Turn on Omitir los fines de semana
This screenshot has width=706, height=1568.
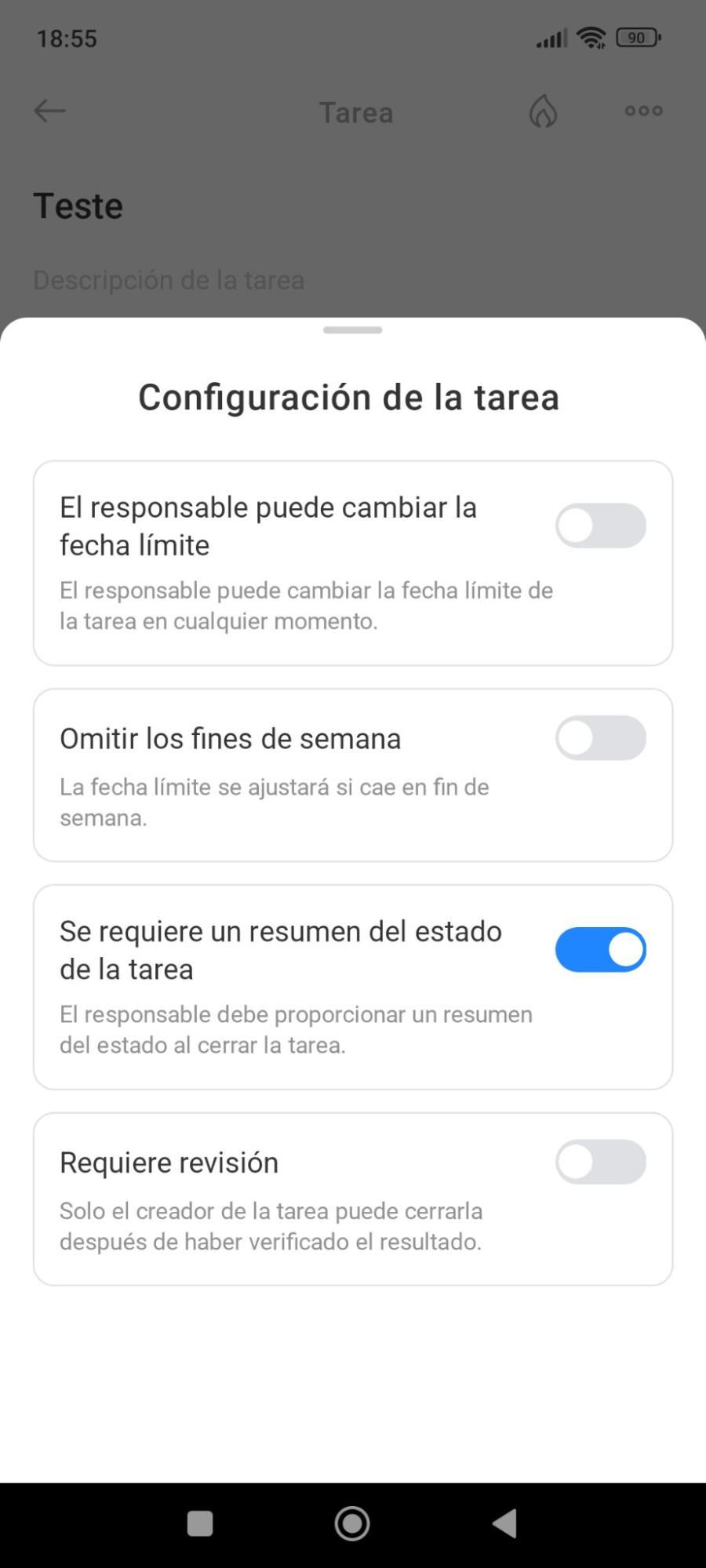coord(600,738)
